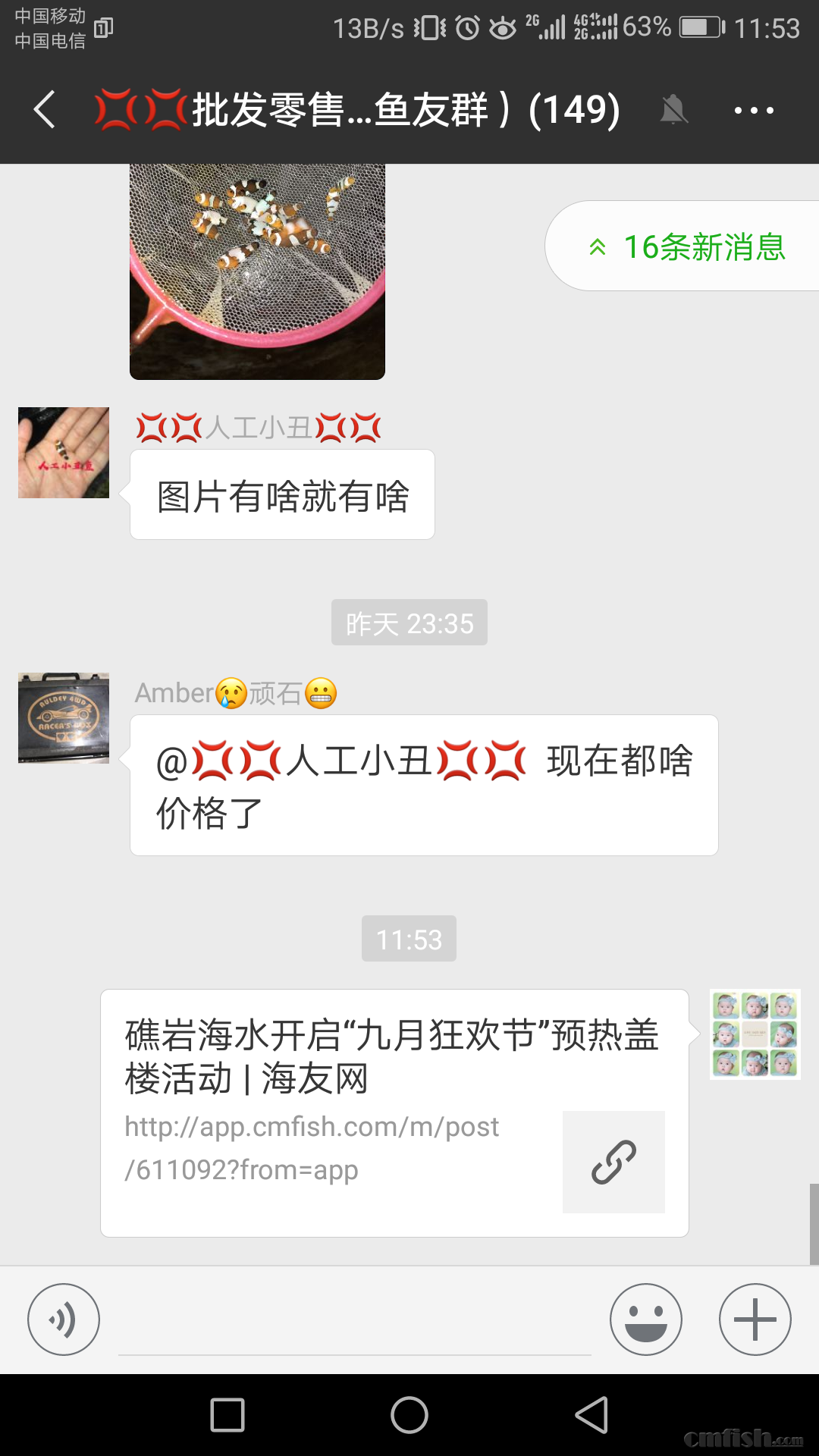Open the emoji picker
Screen dimensions: 819x1456
click(646, 1319)
